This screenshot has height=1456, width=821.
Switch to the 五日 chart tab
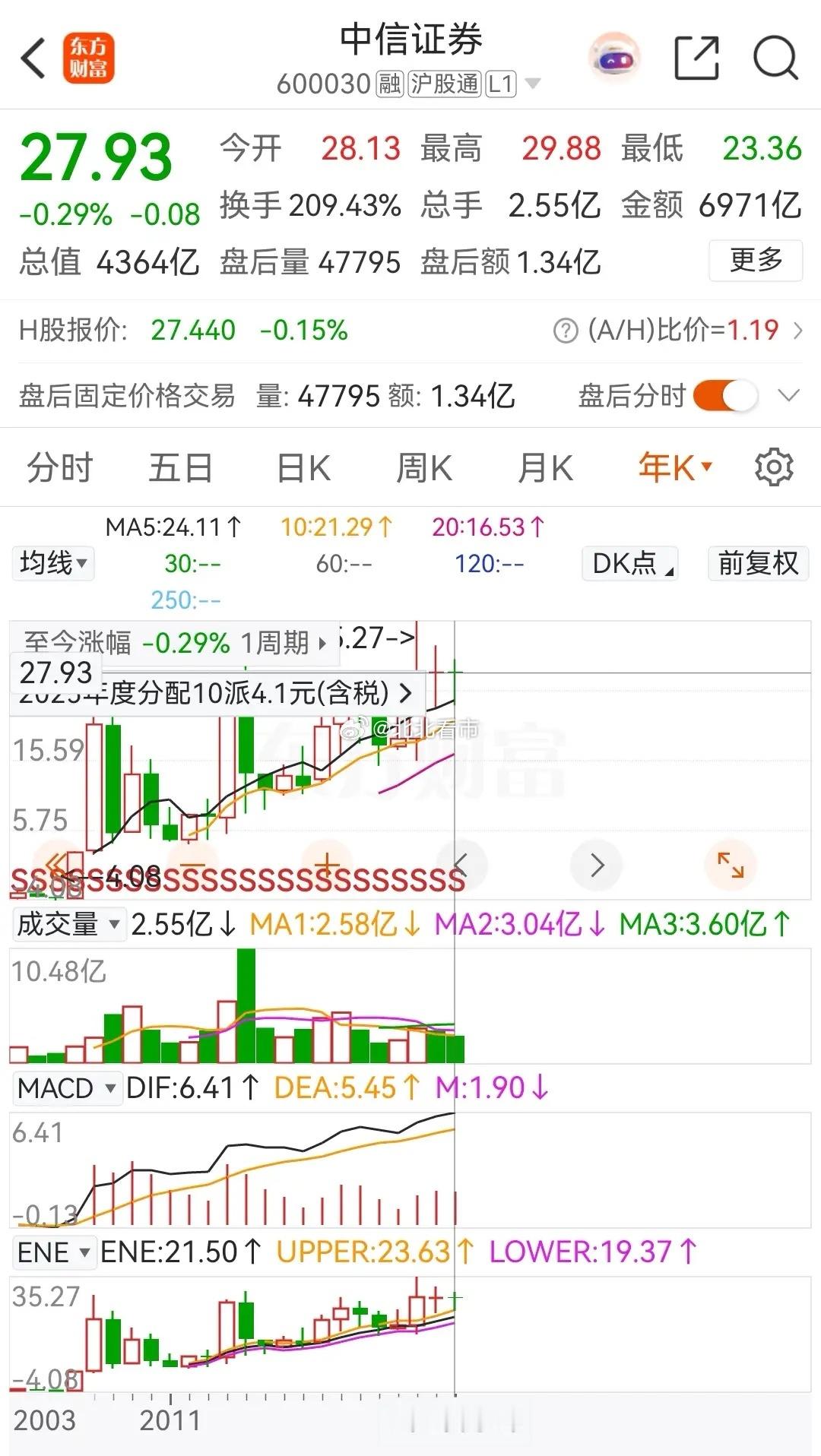[181, 467]
